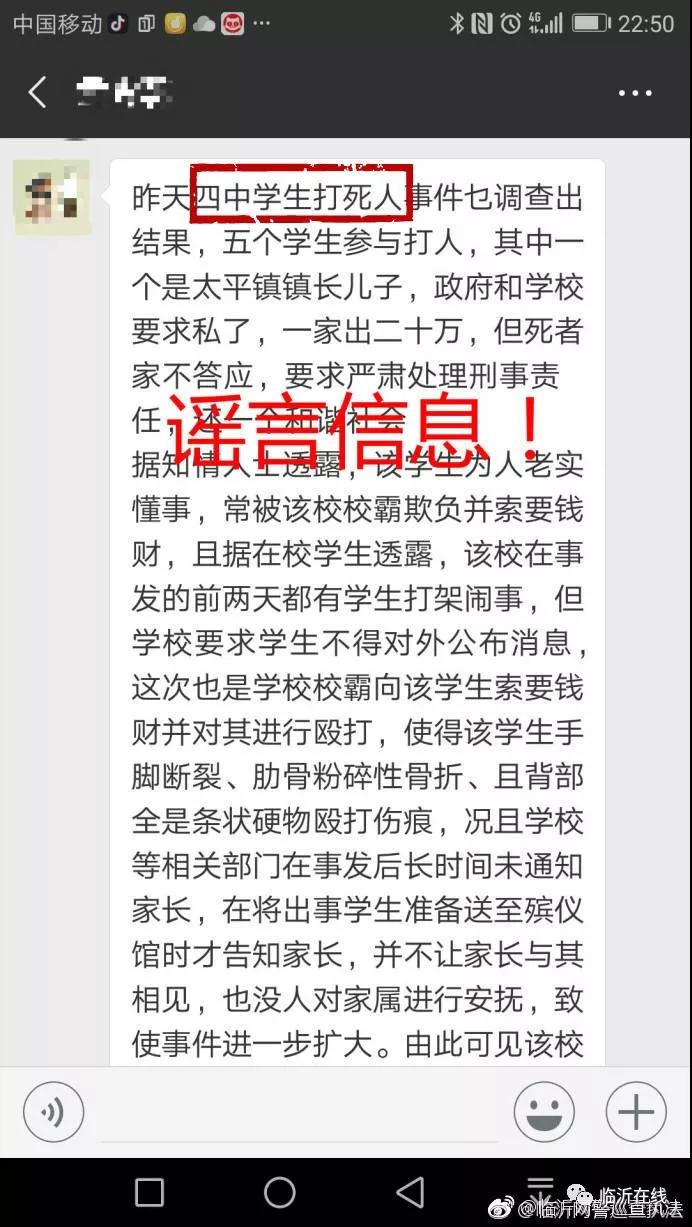The width and height of the screenshot is (692, 1227).
Task: Open the emoji picker
Action: click(544, 1111)
